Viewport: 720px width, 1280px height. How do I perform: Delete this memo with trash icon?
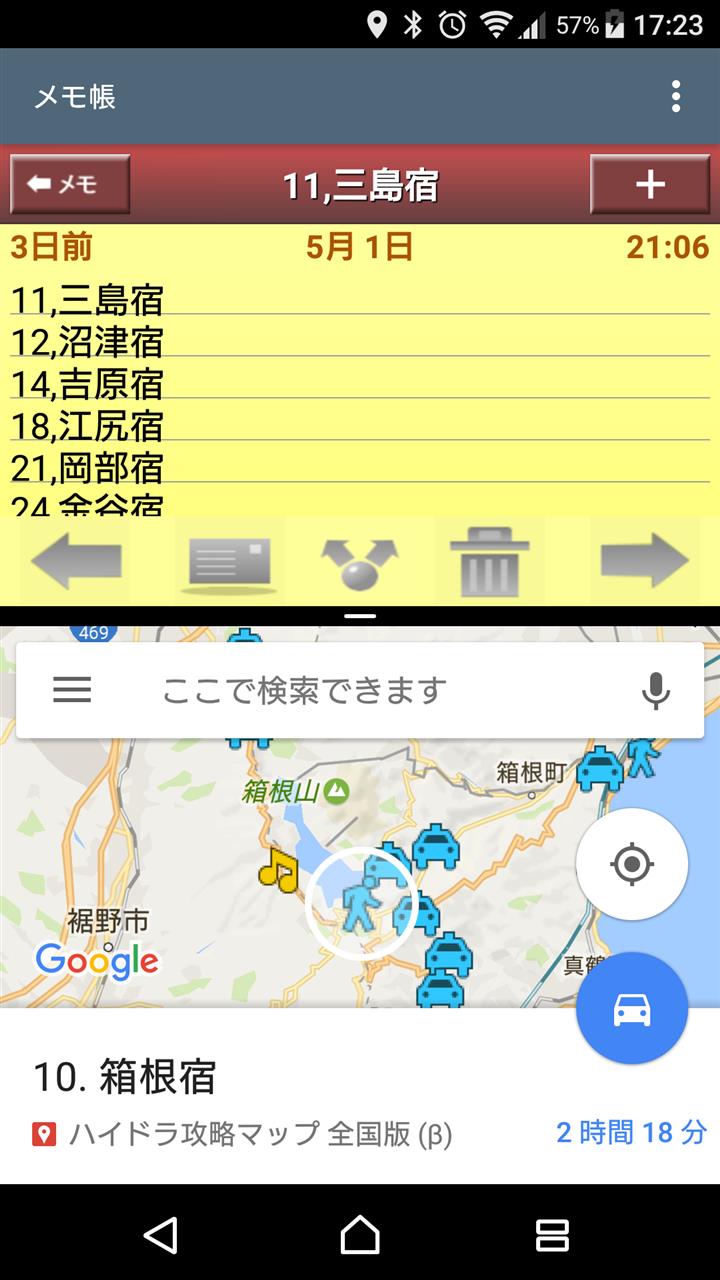(x=490, y=562)
